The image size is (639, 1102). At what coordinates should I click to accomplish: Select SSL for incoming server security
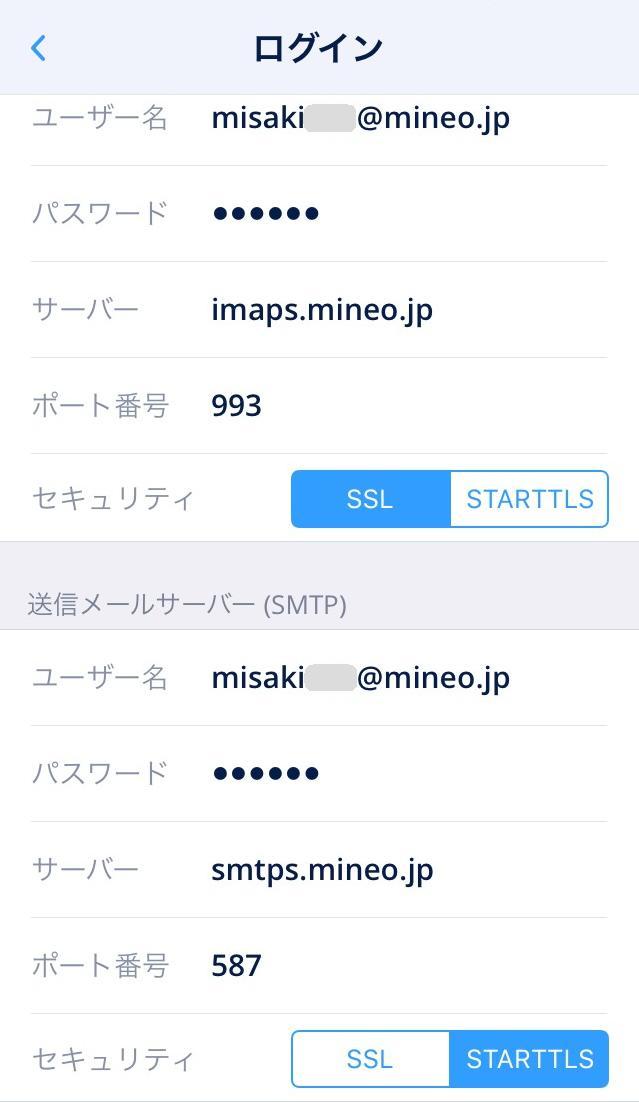pyautogui.click(x=370, y=499)
